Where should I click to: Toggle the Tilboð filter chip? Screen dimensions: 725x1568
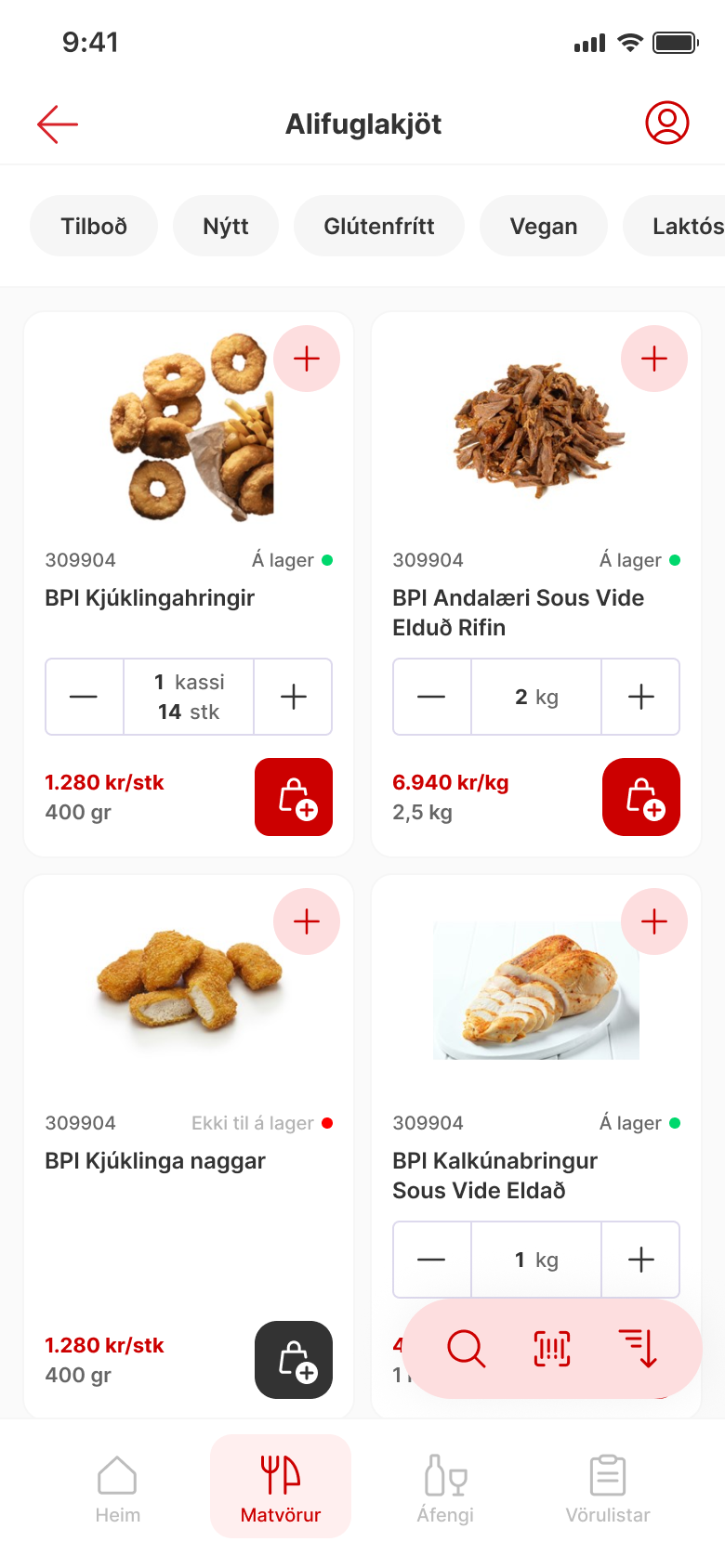coord(94,225)
